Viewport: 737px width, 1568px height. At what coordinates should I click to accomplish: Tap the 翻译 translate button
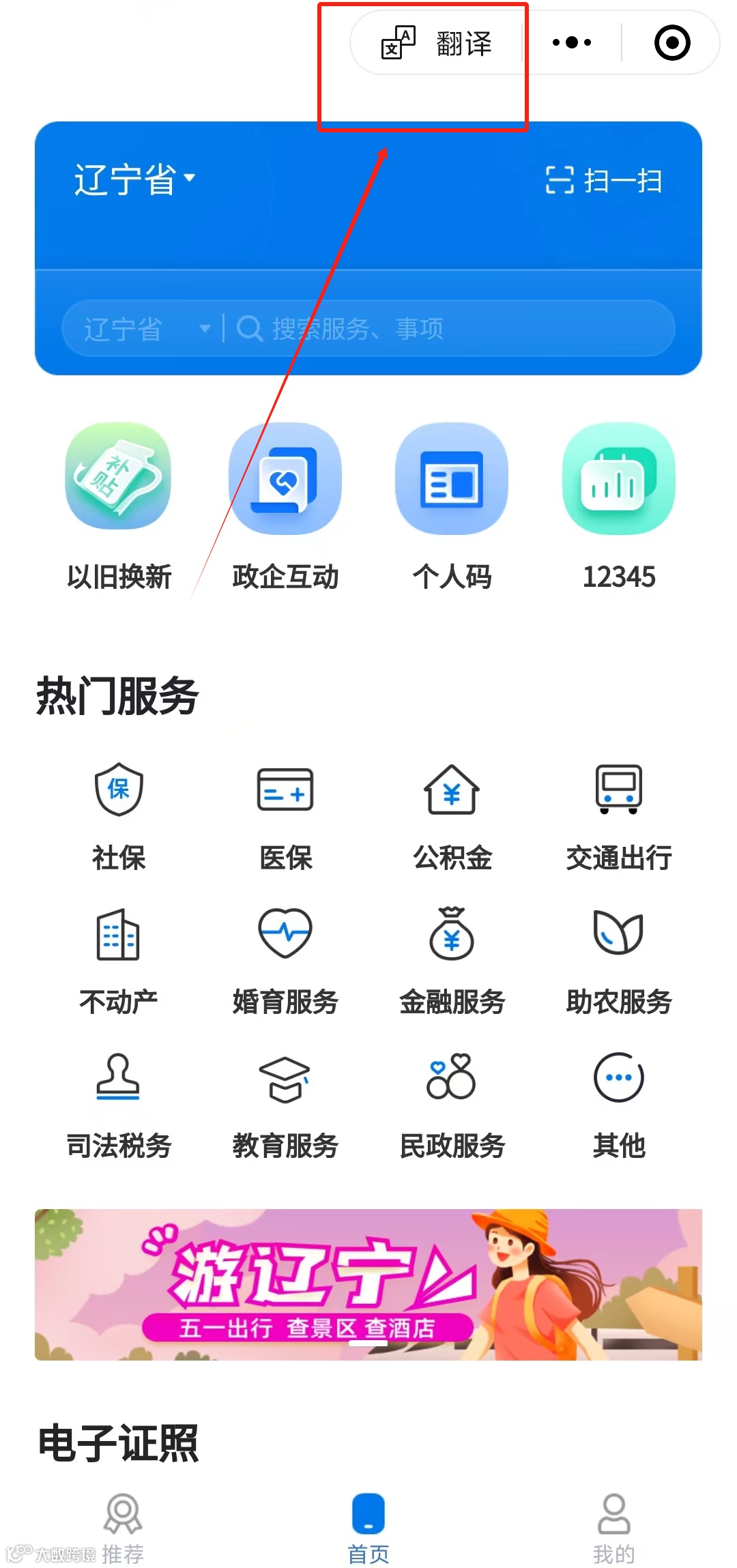pos(437,43)
